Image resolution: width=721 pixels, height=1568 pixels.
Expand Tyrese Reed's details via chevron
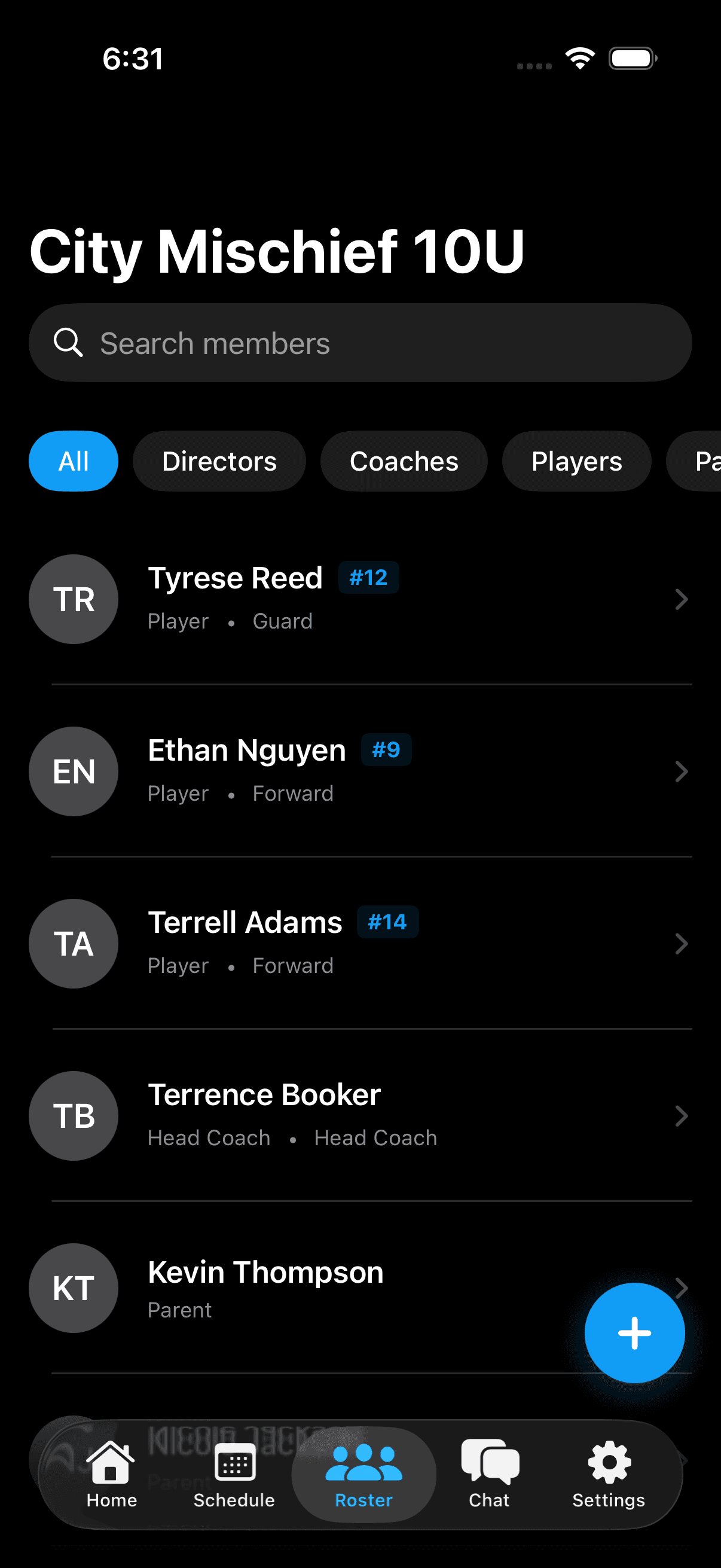tap(682, 600)
